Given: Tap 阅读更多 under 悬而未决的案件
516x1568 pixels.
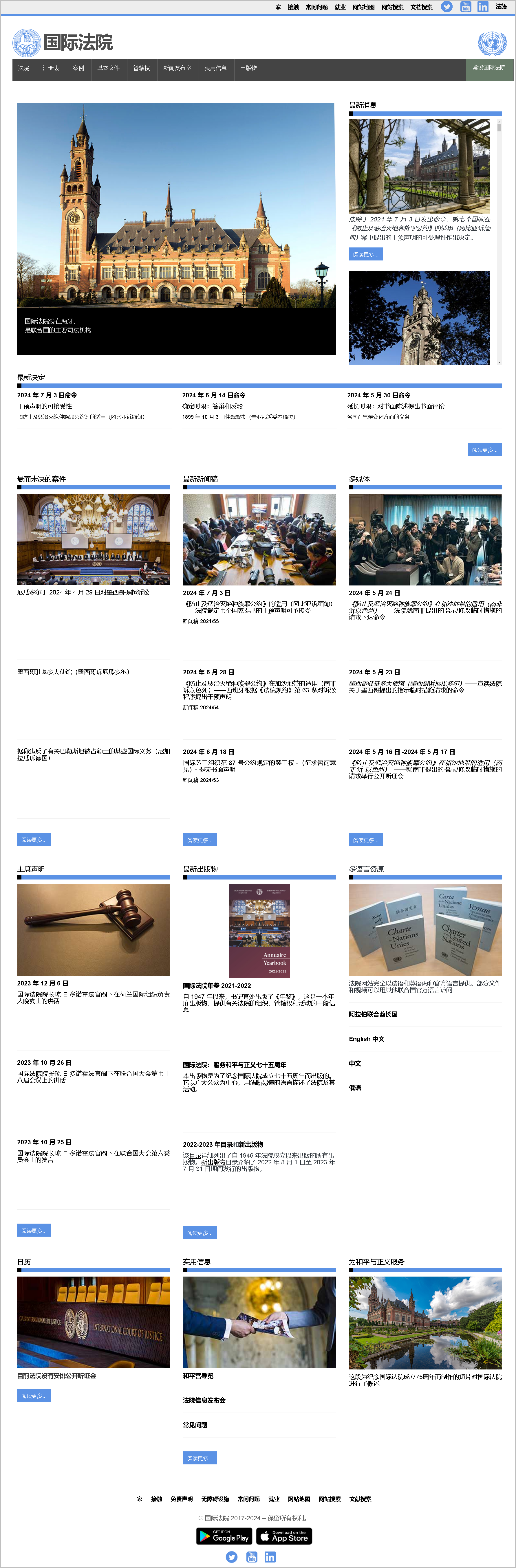Looking at the screenshot, I should click(x=34, y=839).
